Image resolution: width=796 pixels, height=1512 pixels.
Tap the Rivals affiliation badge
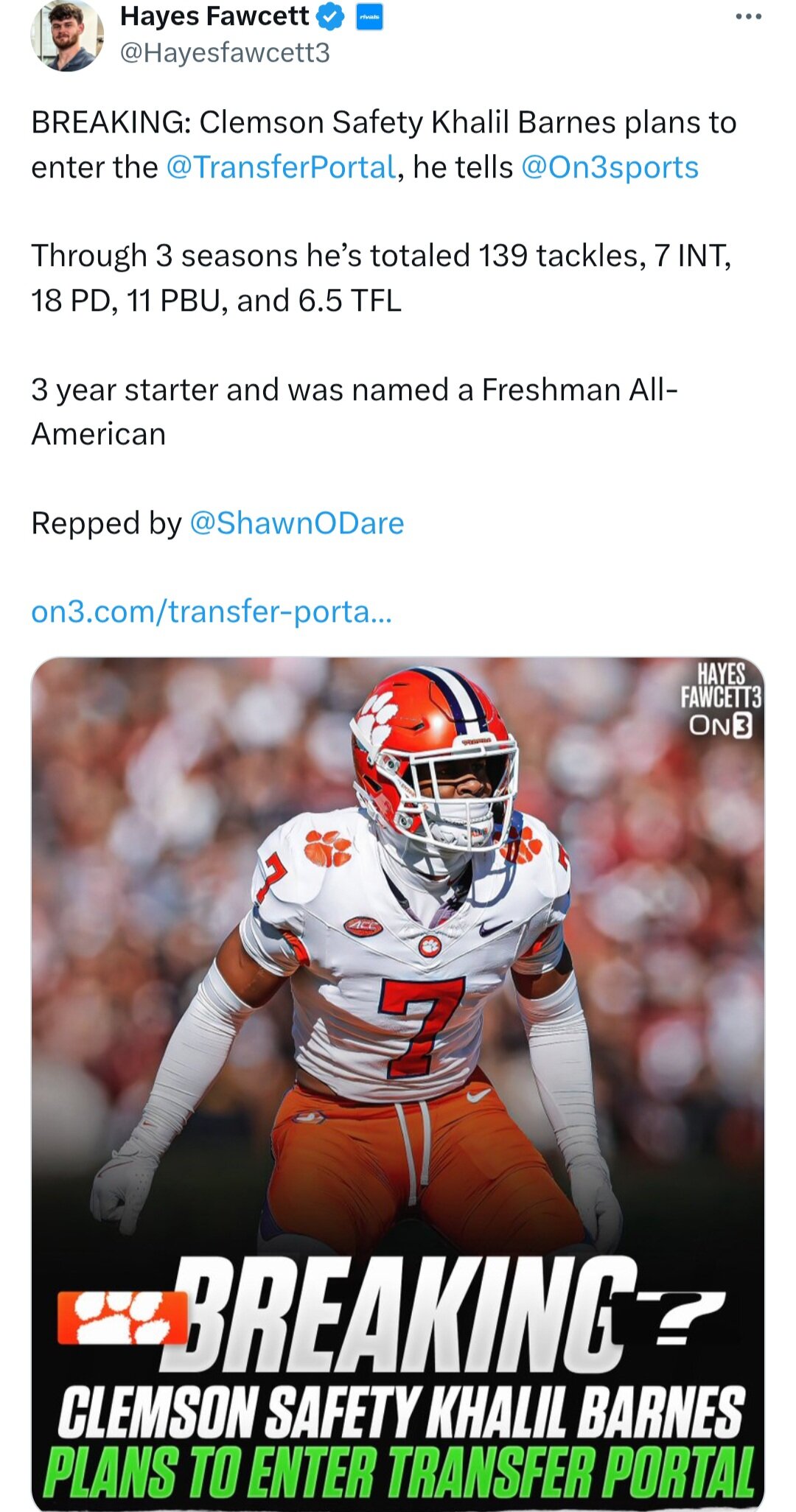coord(369,17)
